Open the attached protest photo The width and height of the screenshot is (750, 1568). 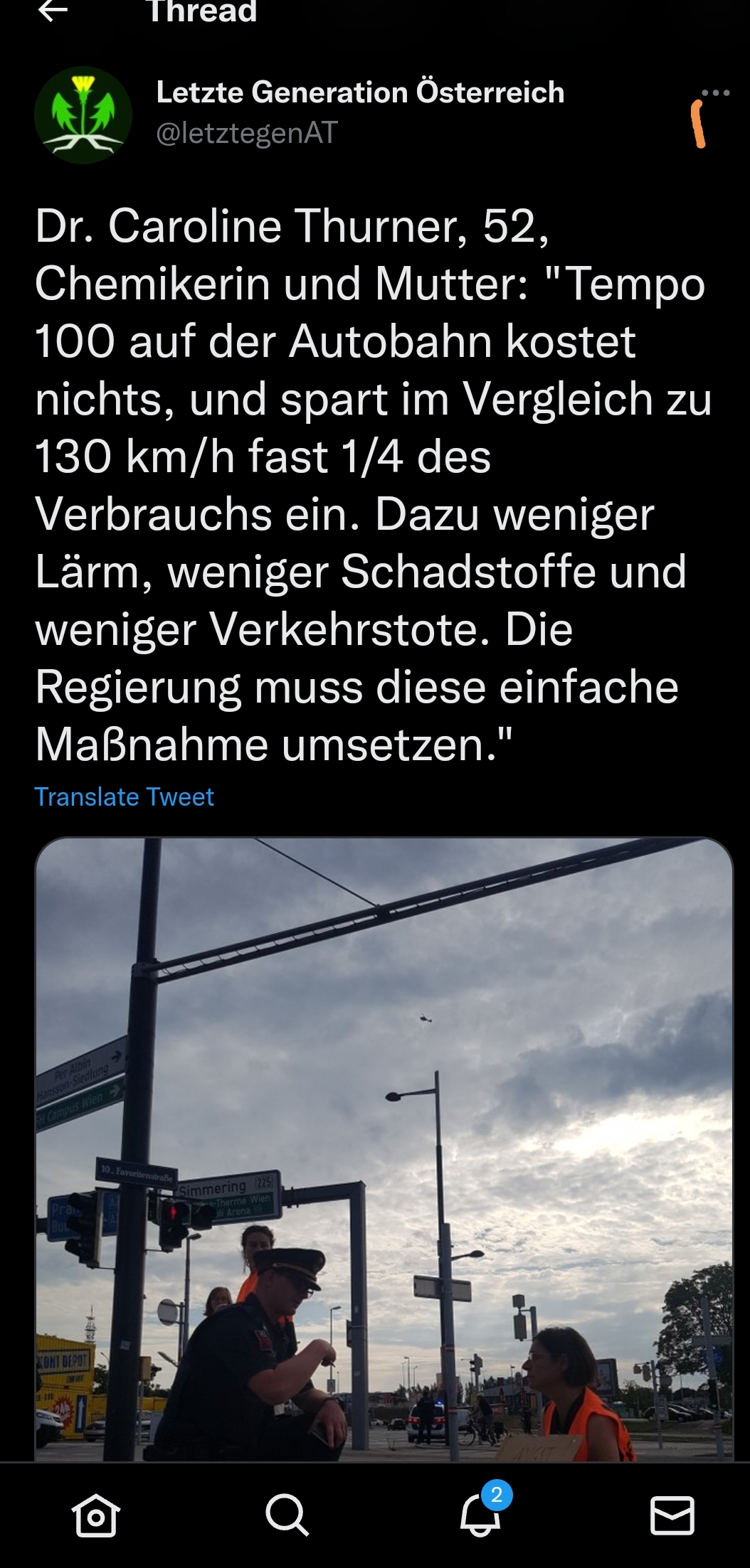[384, 1149]
